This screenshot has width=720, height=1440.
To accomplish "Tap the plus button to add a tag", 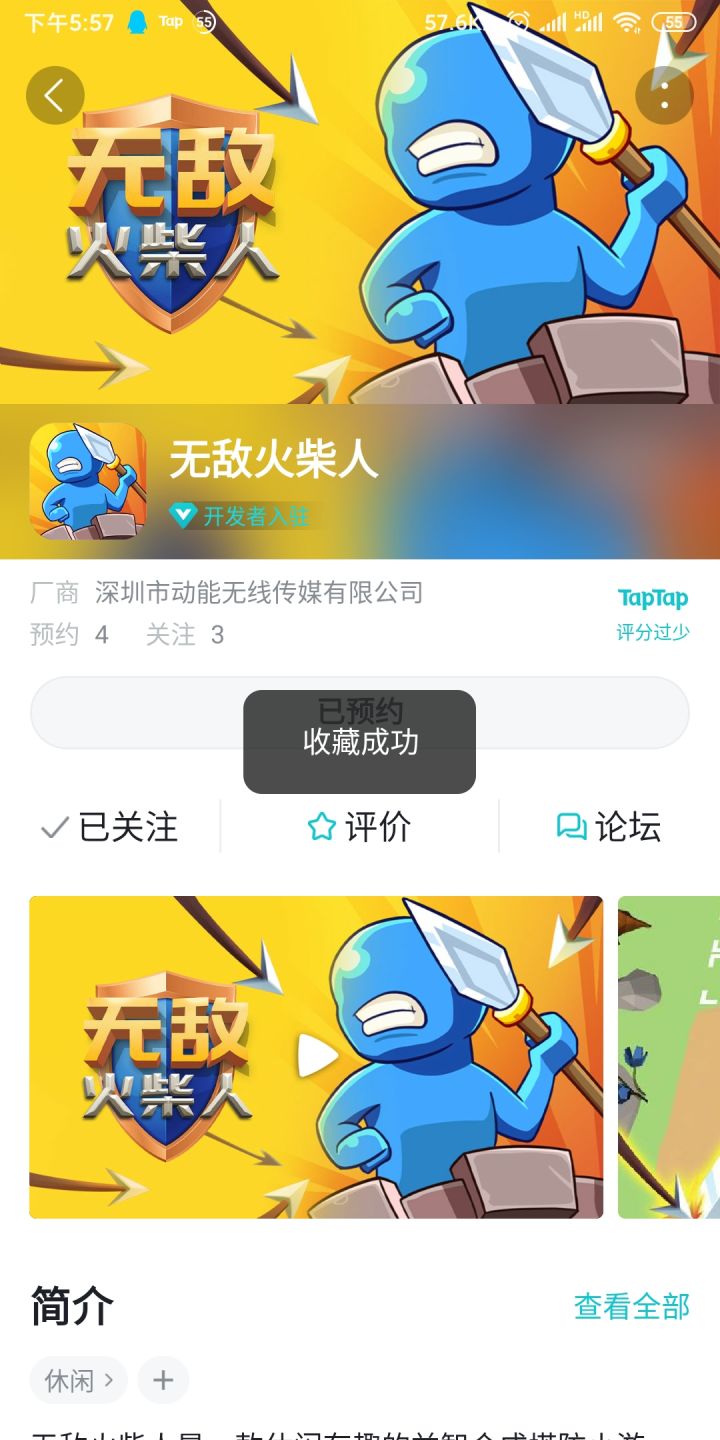I will [x=163, y=1380].
